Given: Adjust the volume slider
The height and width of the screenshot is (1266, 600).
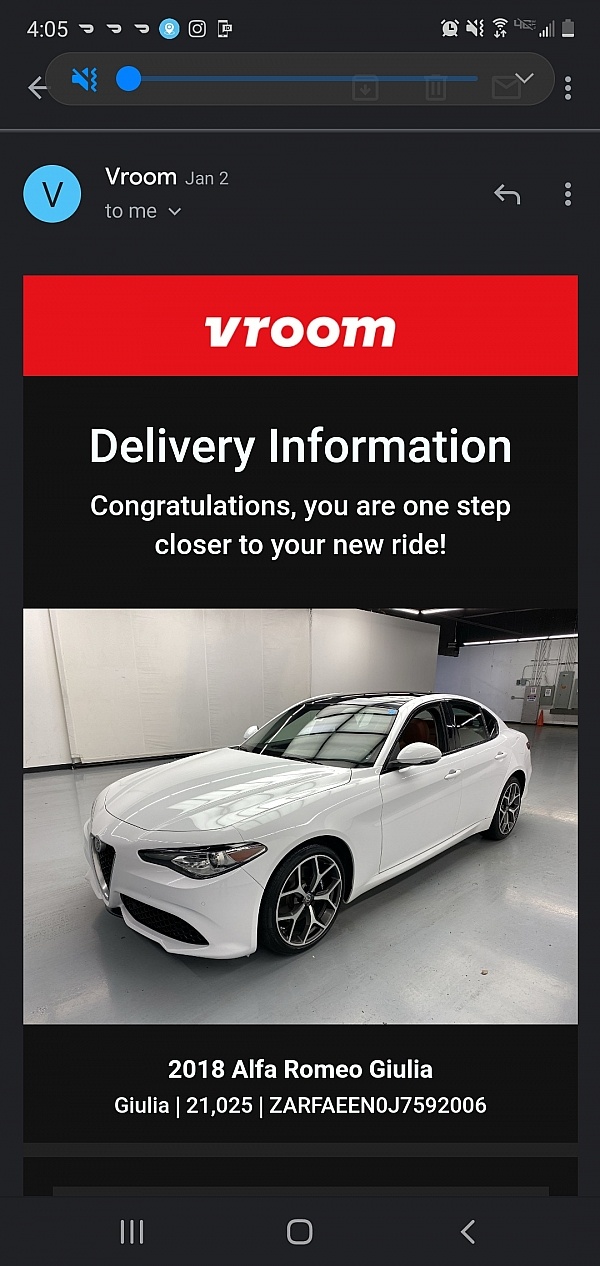Looking at the screenshot, I should pyautogui.click(x=129, y=79).
